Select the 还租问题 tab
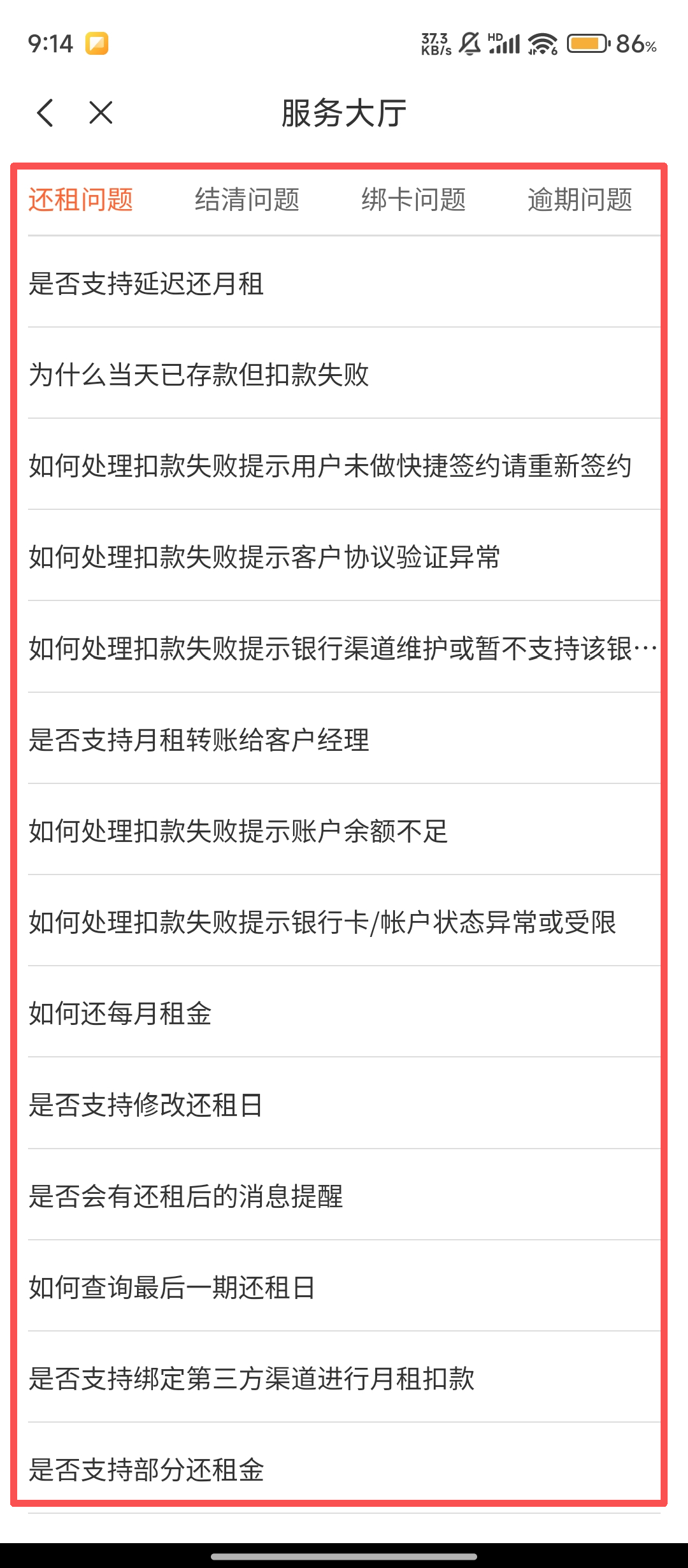 pyautogui.click(x=81, y=200)
